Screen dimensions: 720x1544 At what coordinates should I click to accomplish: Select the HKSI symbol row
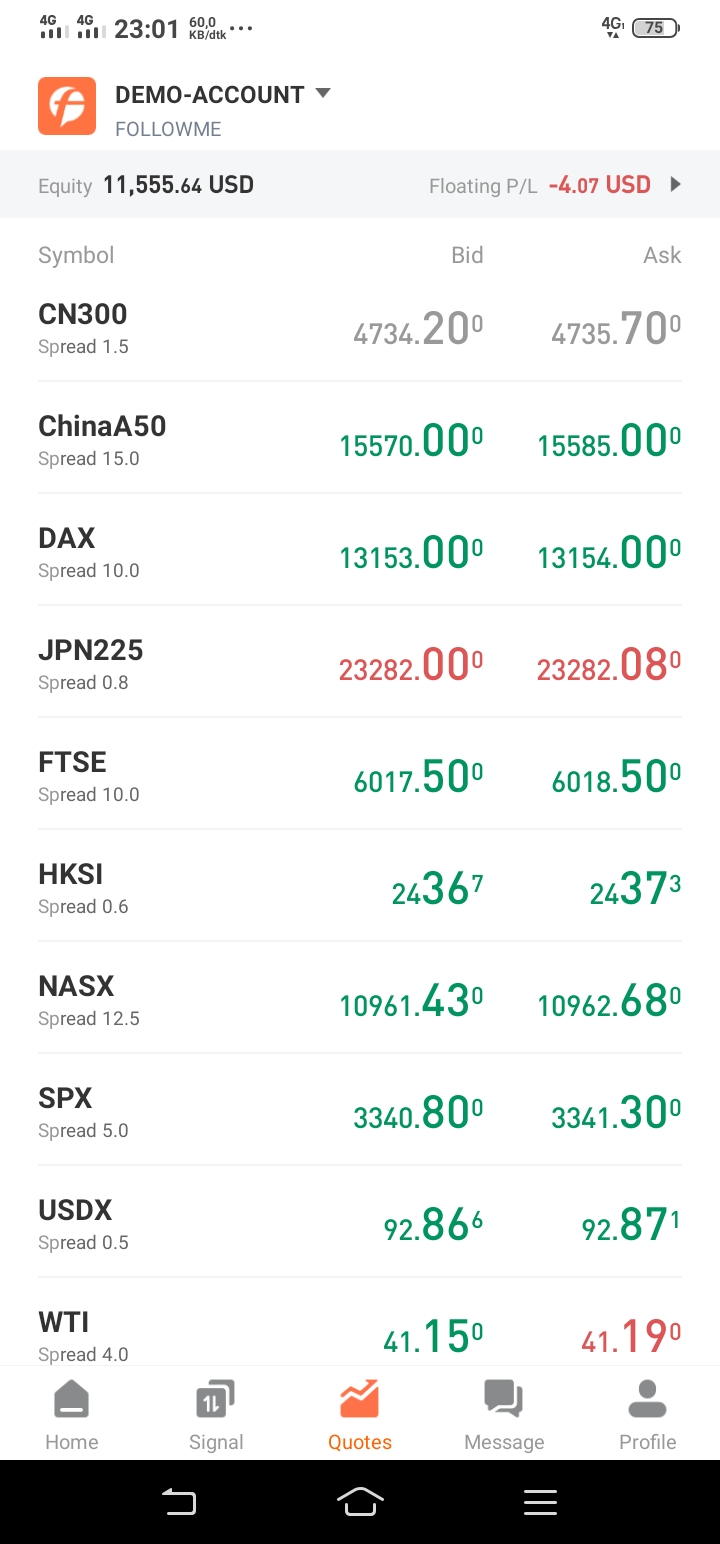tap(360, 886)
